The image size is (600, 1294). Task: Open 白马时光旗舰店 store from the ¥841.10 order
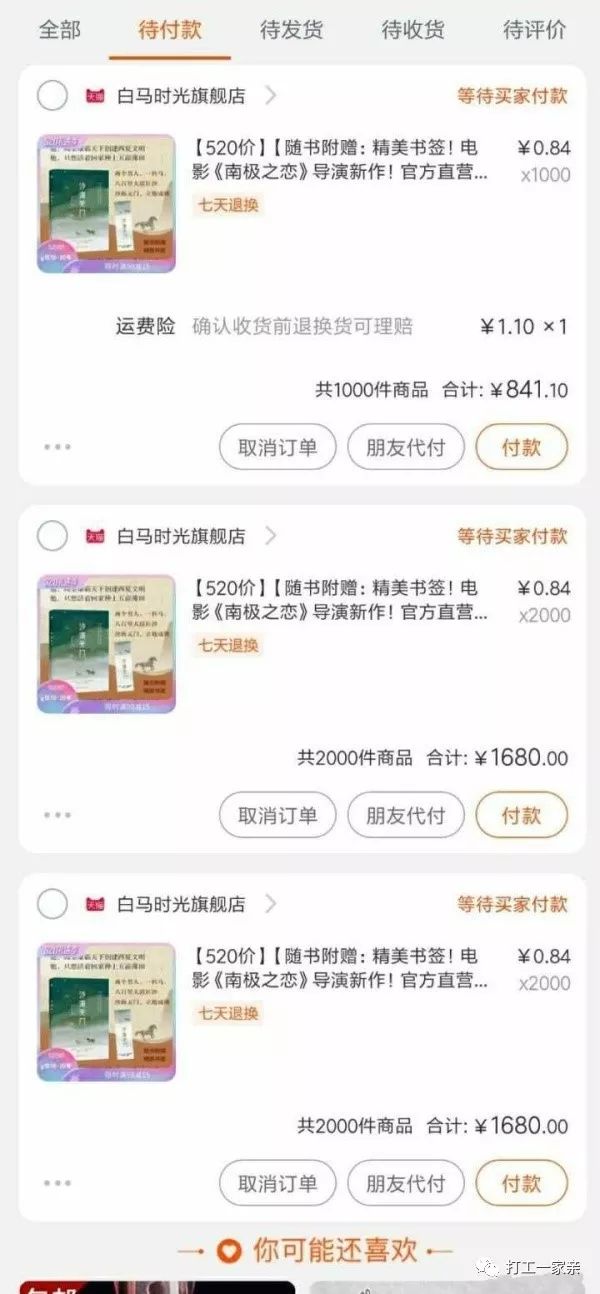tap(180, 96)
